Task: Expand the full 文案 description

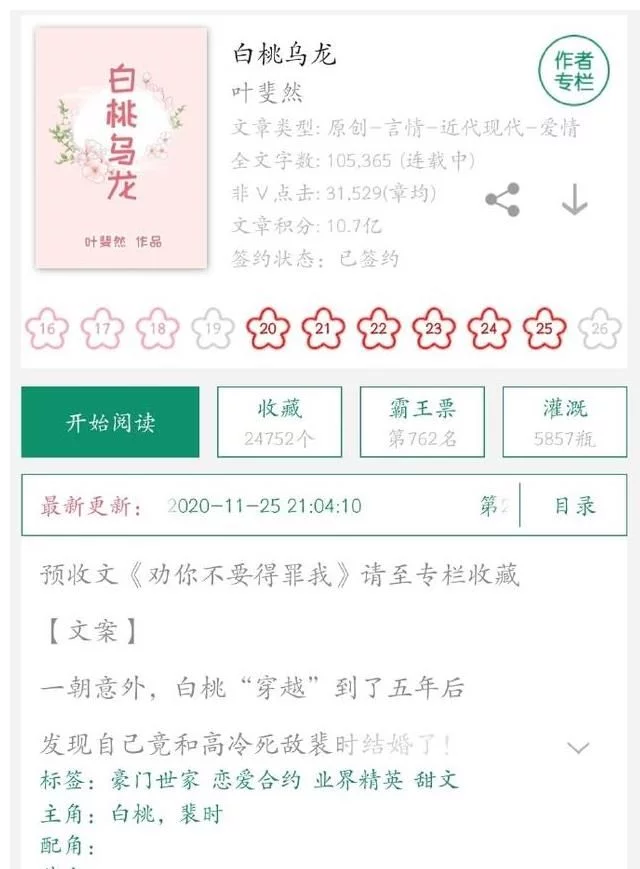Action: (x=578, y=747)
